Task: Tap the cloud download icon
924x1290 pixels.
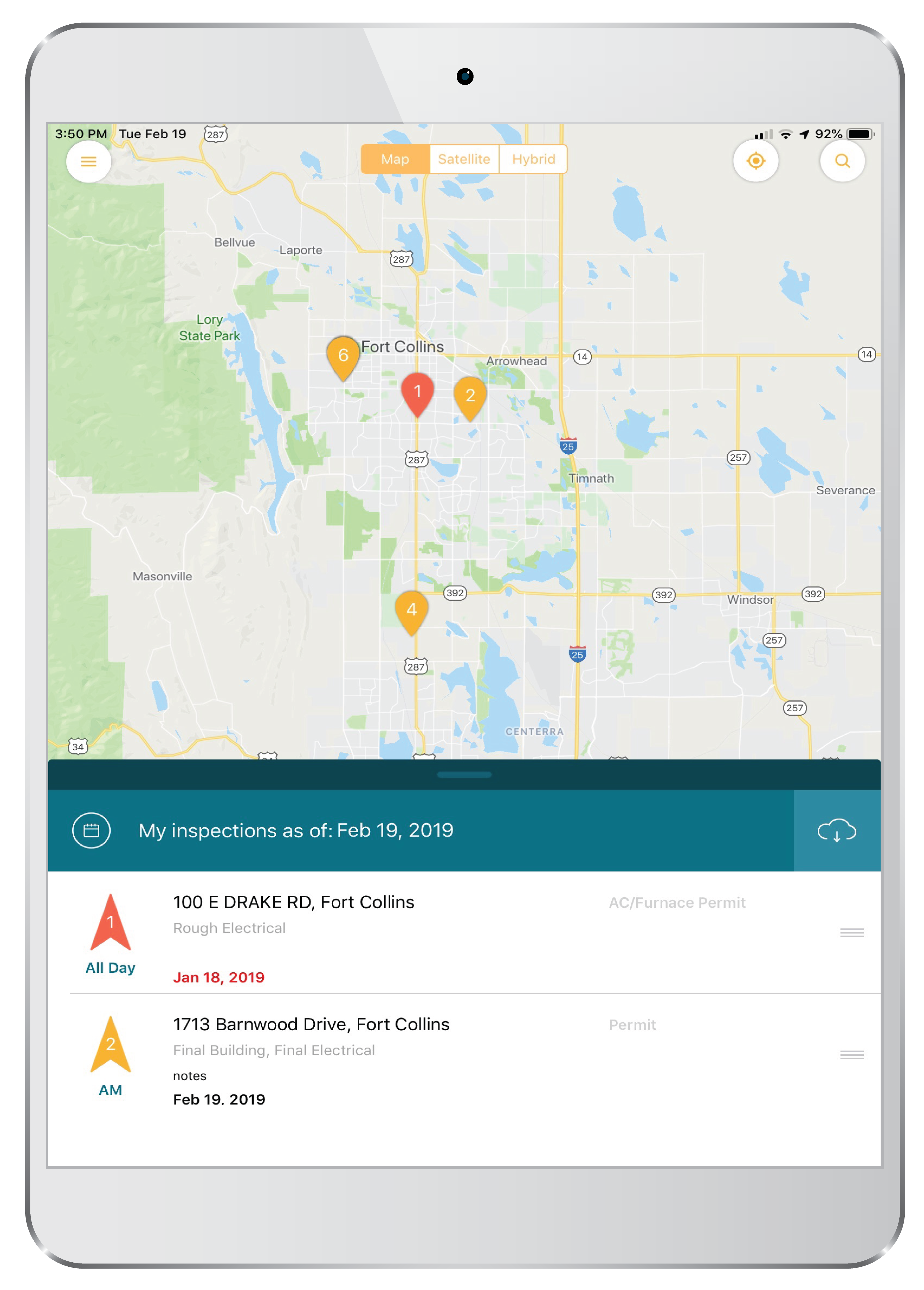Action: (836, 830)
